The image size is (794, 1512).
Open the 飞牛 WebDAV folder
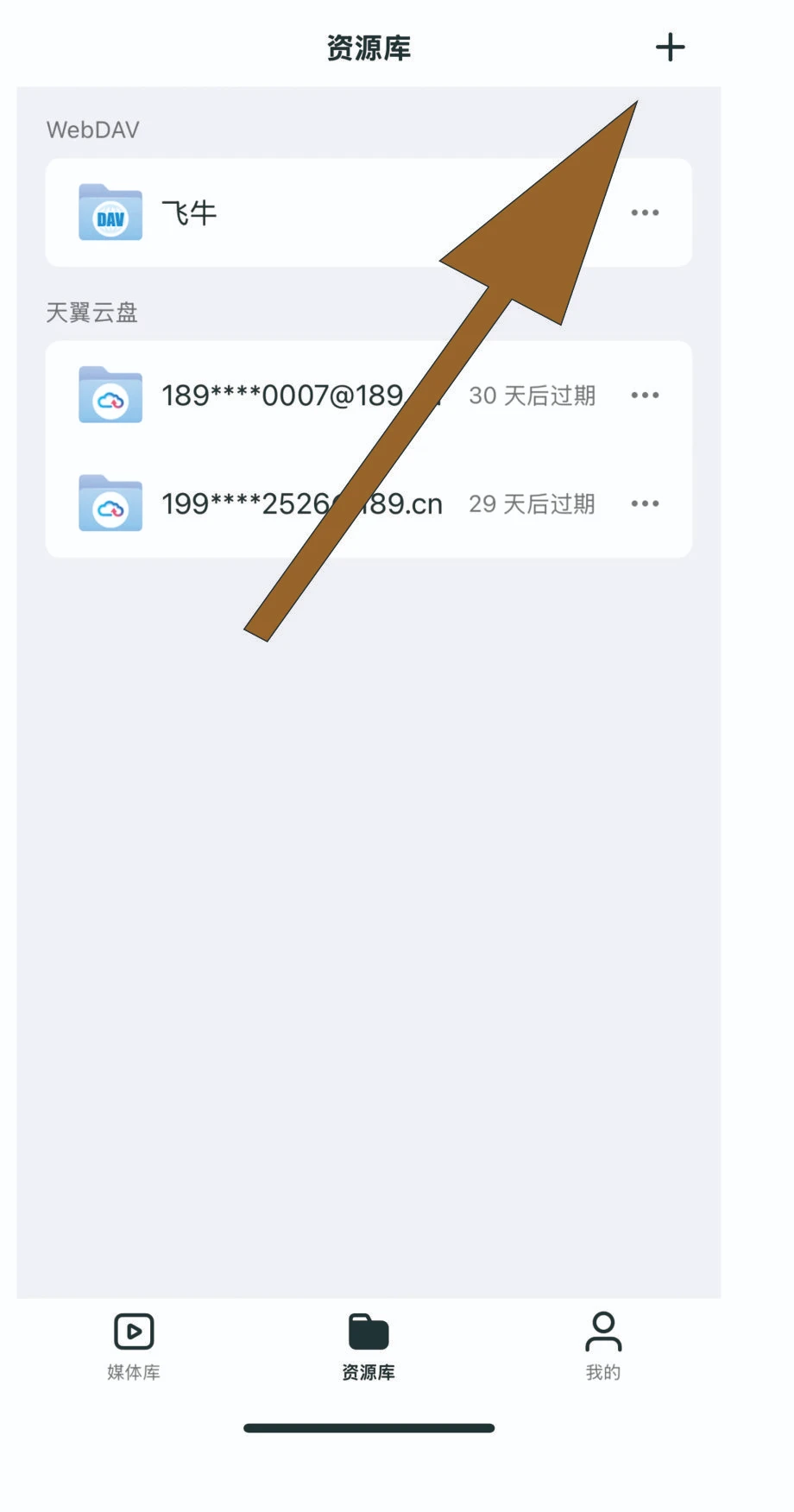pyautogui.click(x=190, y=212)
